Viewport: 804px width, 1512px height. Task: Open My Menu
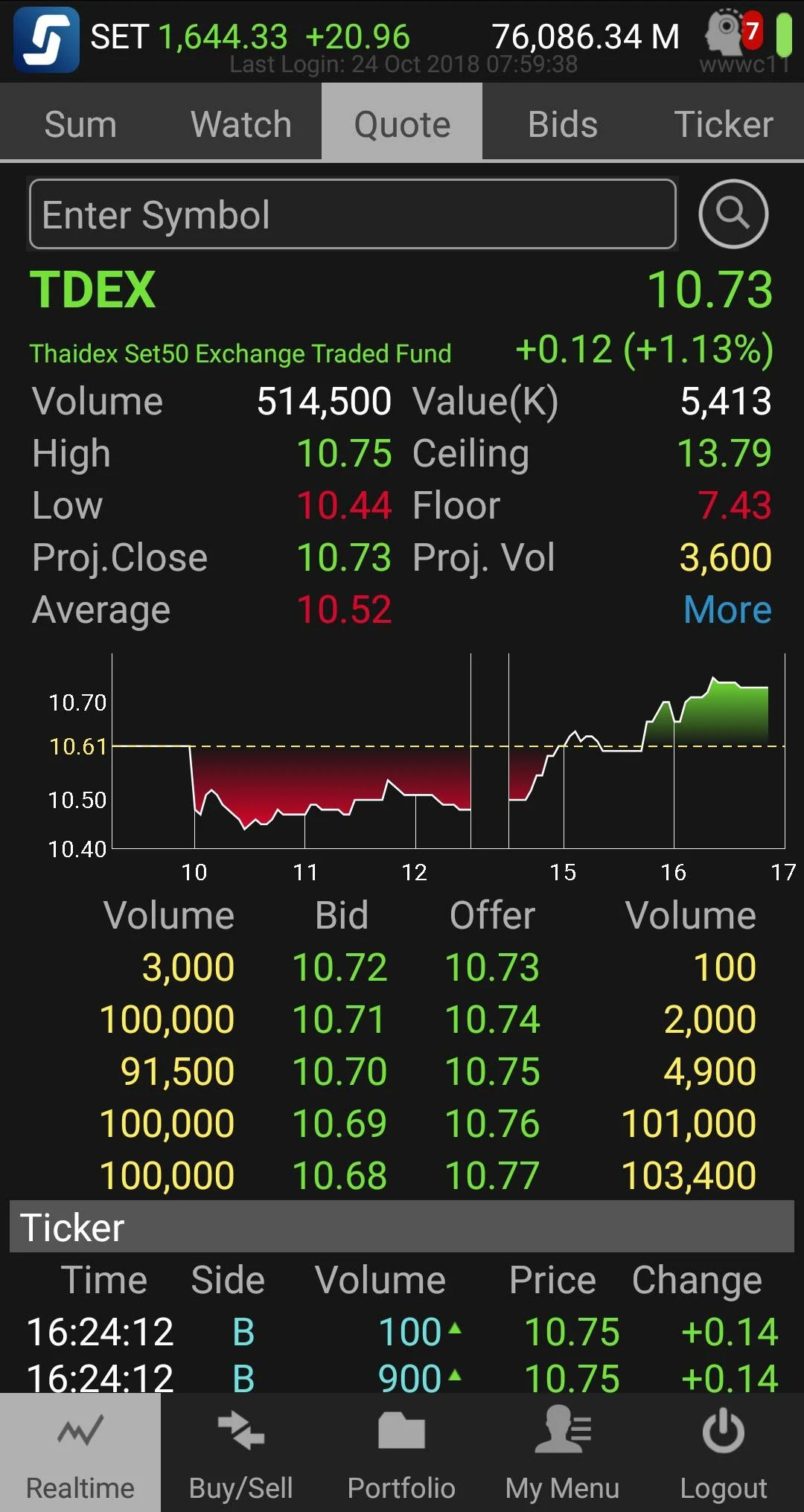pyautogui.click(x=563, y=1452)
